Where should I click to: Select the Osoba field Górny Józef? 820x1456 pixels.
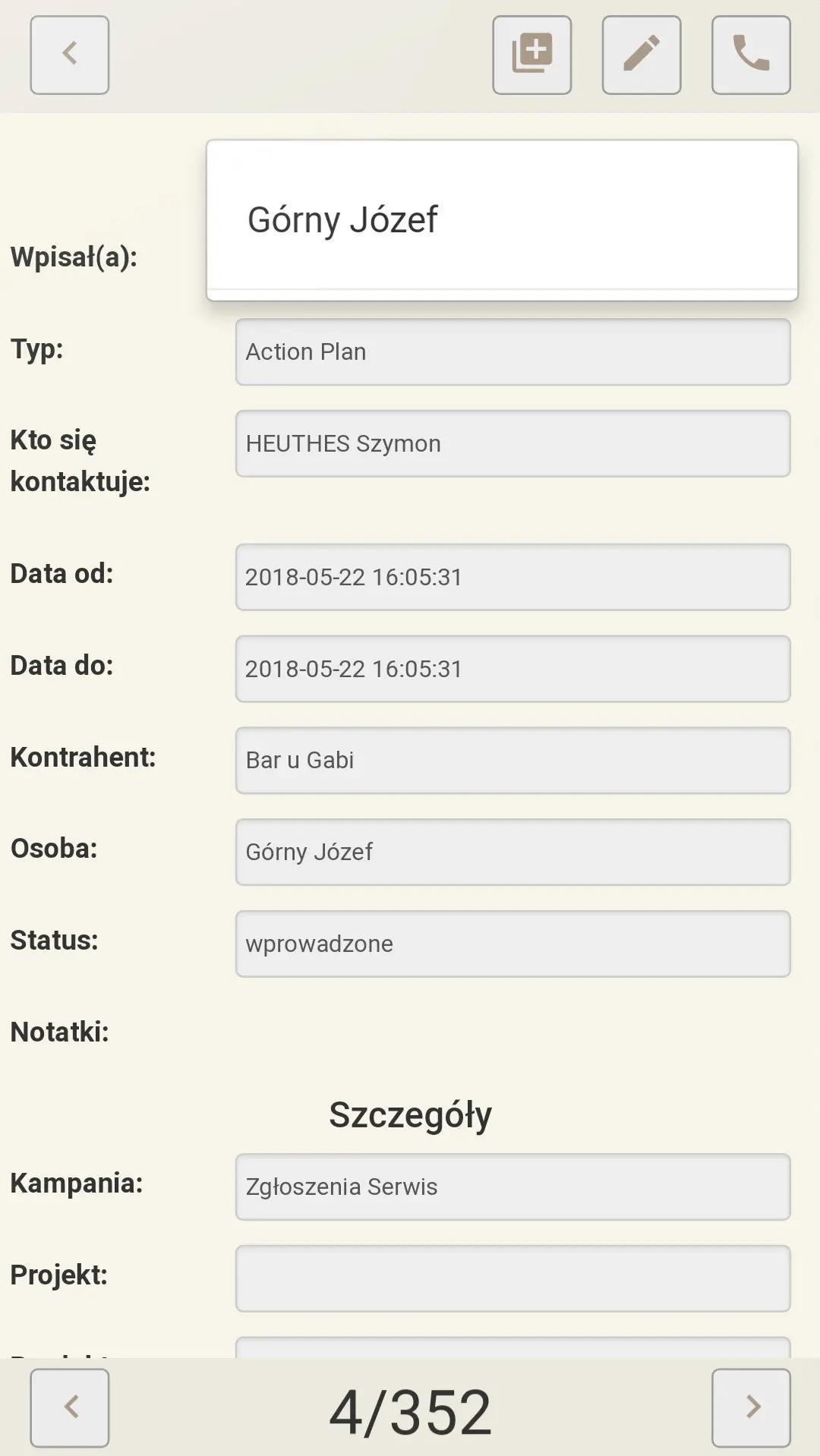[x=512, y=852]
